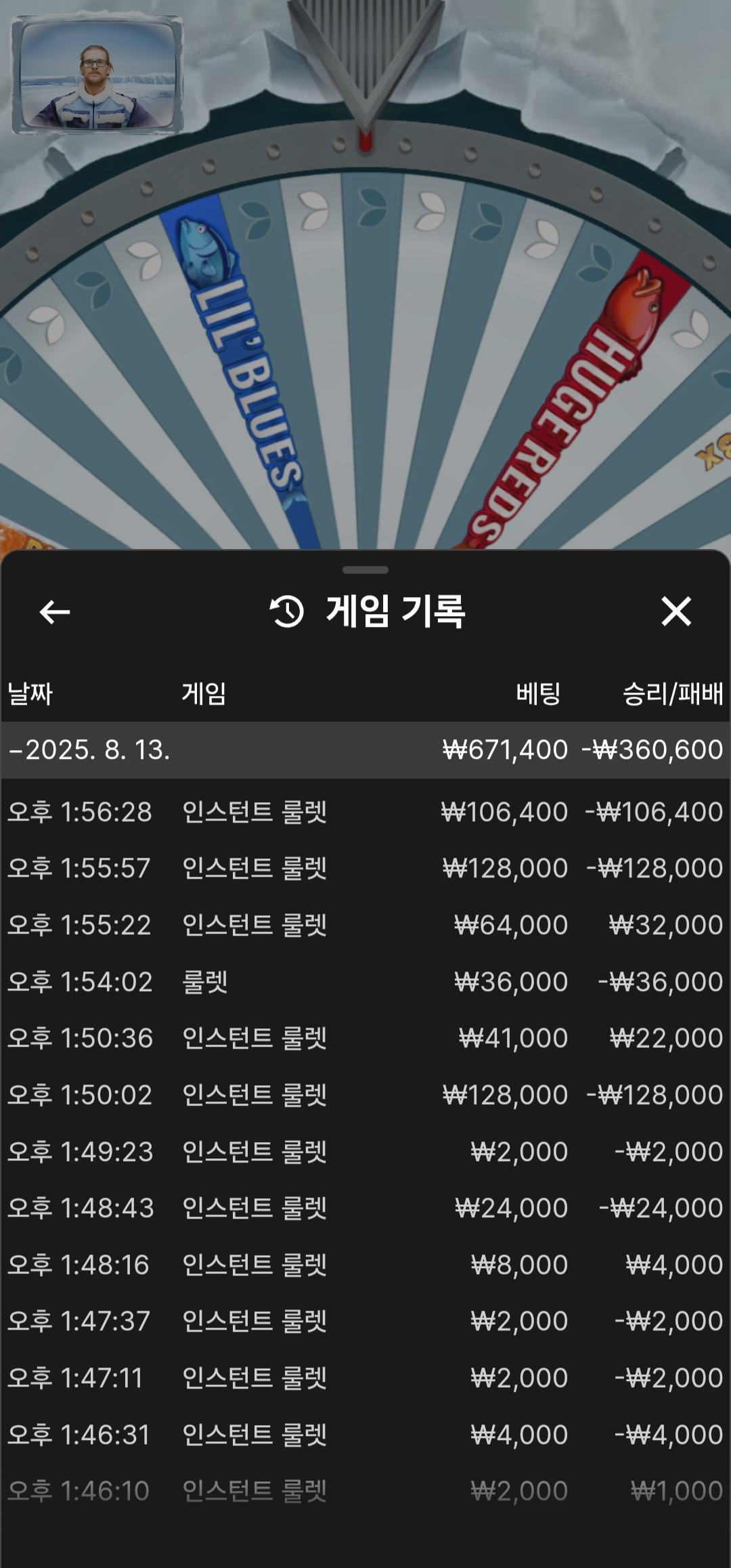
Task: Open the 오후 1:55:22 인스턴트 룰렛 record
Action: 365,925
